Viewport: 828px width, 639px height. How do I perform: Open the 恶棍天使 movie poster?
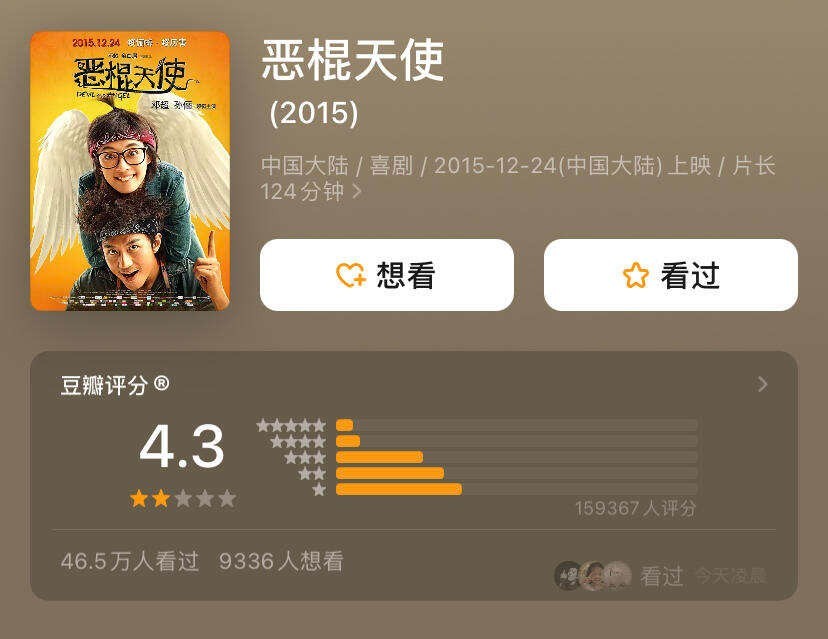coord(130,171)
